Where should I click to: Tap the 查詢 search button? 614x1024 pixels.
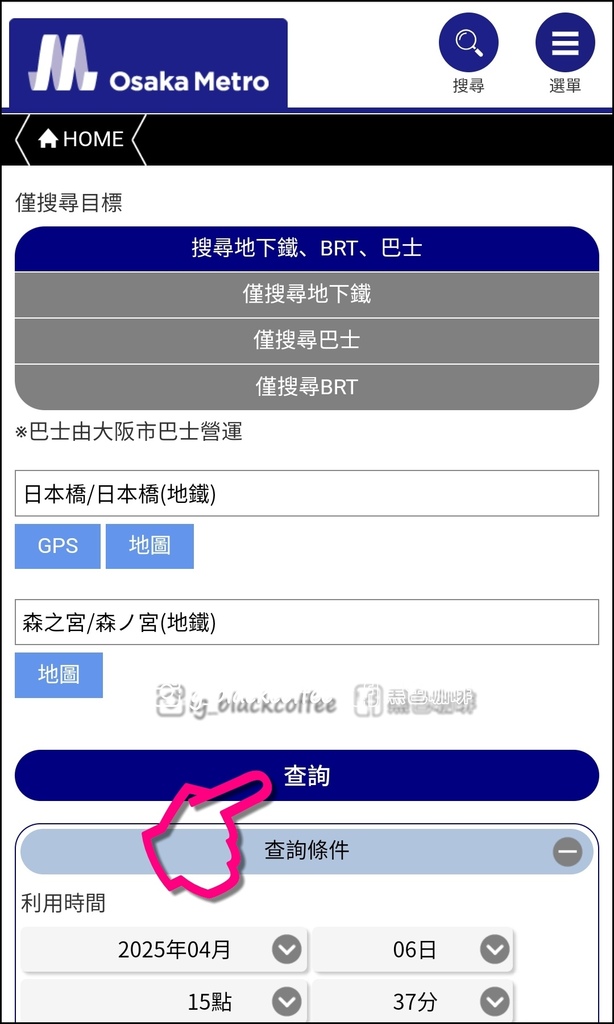pos(306,775)
